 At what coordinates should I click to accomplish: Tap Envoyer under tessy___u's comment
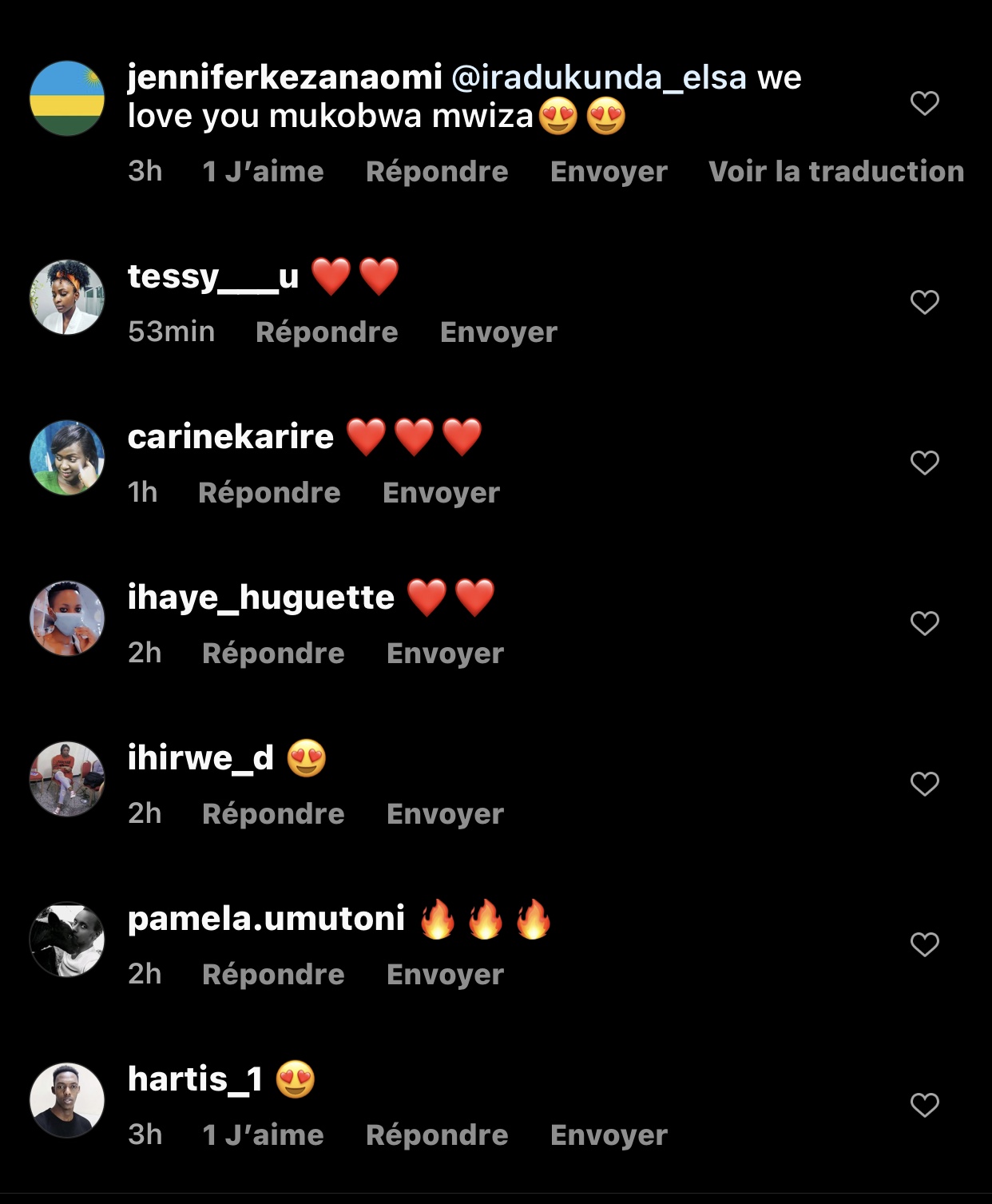click(x=498, y=332)
